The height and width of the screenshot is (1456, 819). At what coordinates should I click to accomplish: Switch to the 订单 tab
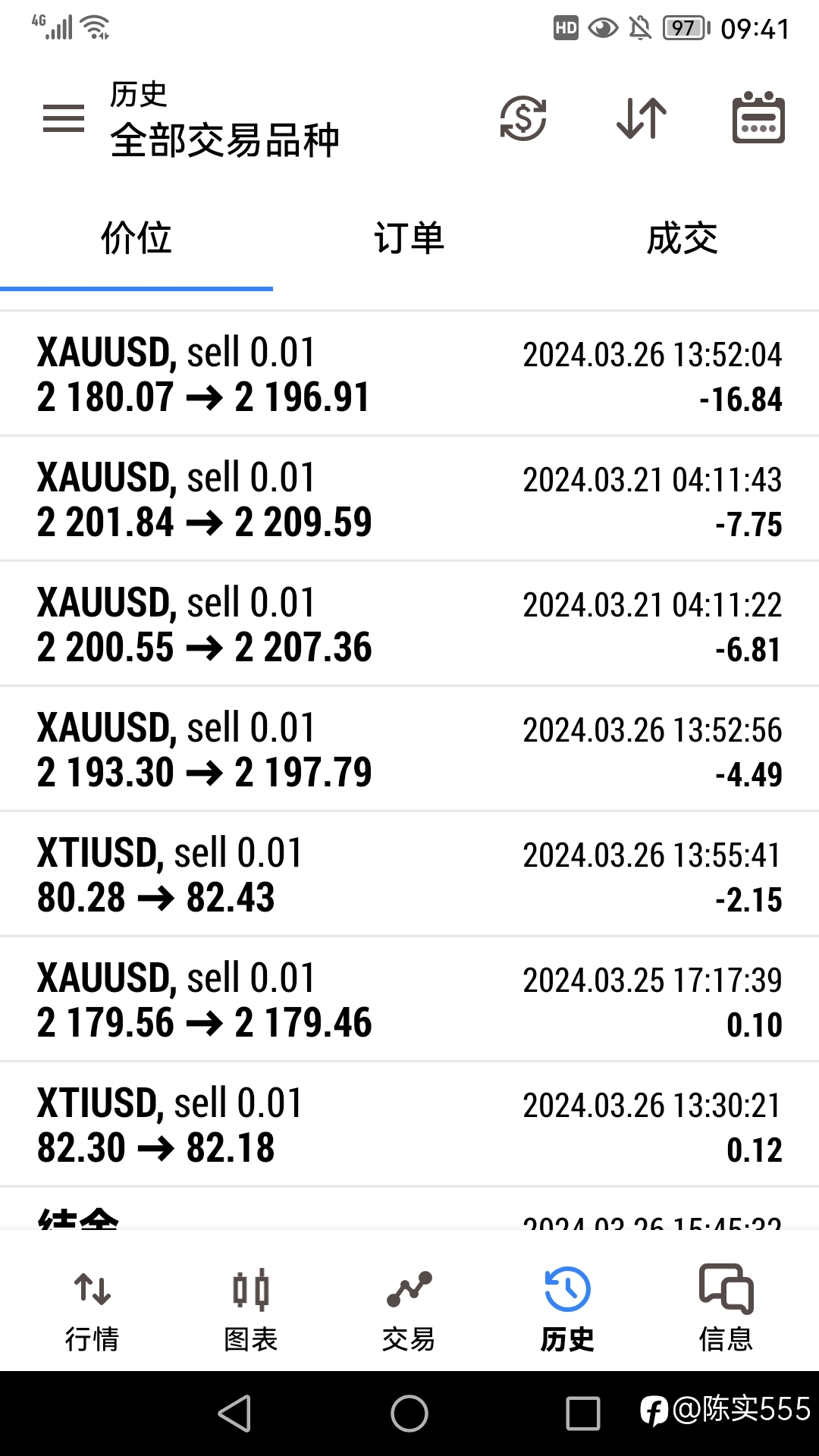click(x=409, y=238)
